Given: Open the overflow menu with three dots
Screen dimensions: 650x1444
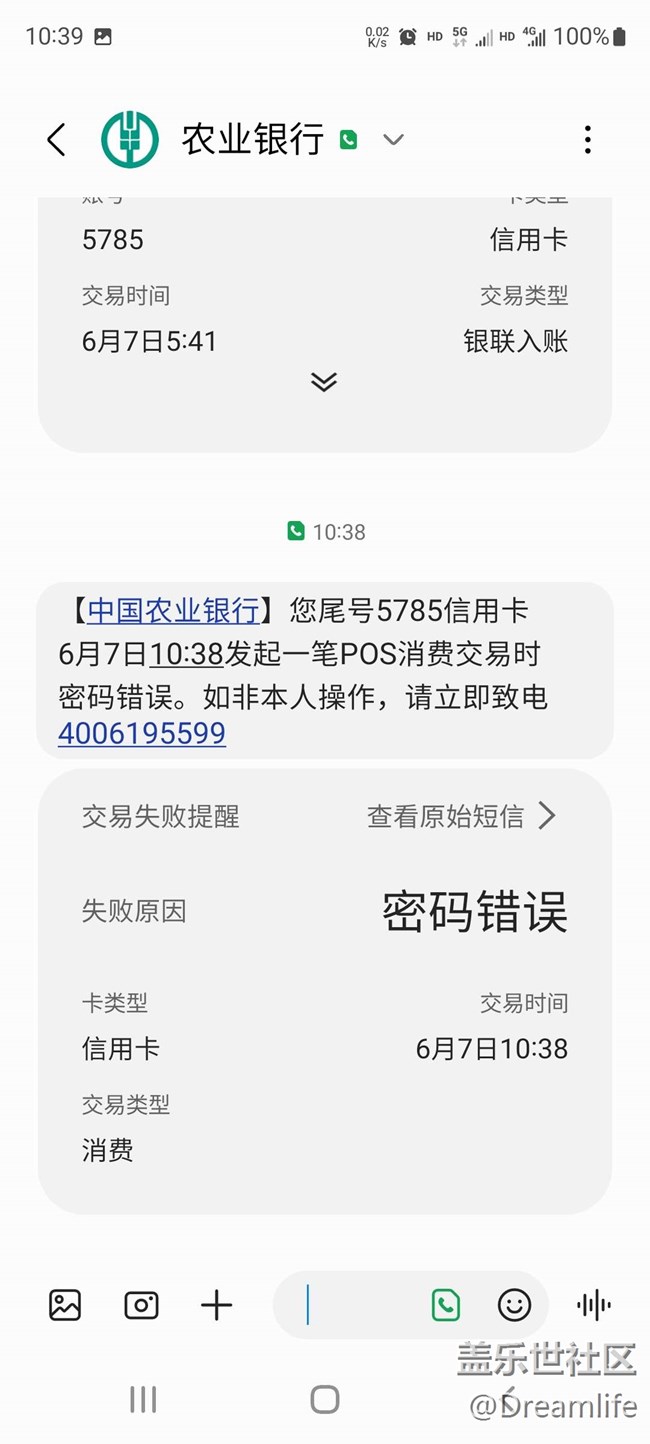Looking at the screenshot, I should 588,140.
